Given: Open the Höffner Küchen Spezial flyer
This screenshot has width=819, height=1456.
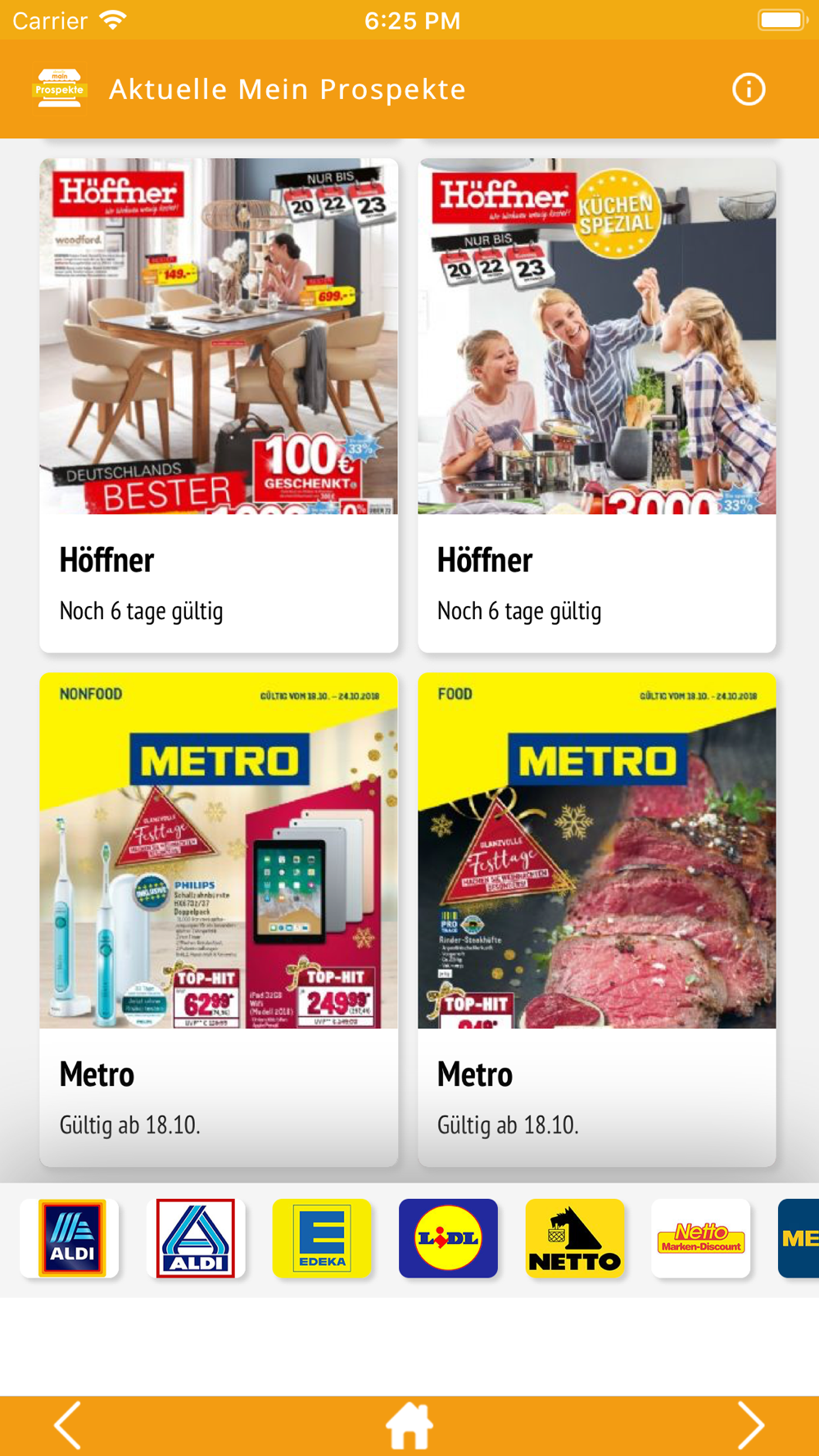Looking at the screenshot, I should (x=597, y=405).
